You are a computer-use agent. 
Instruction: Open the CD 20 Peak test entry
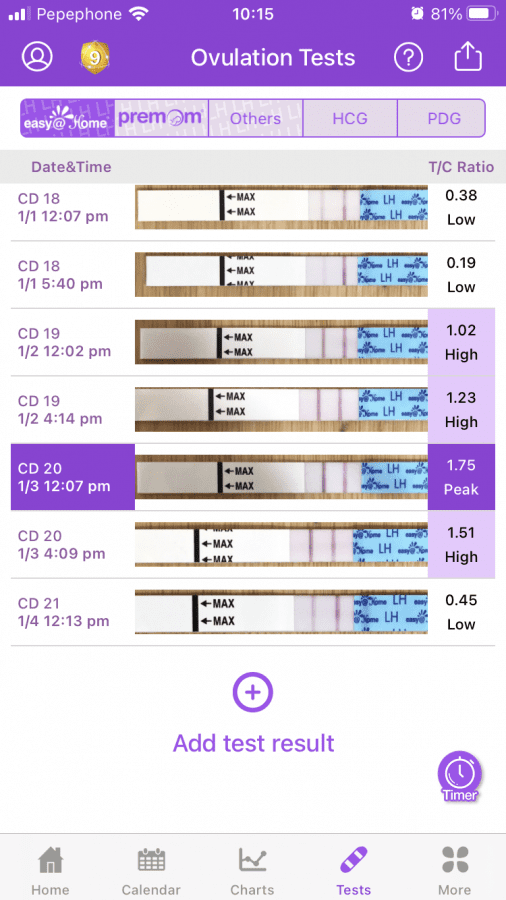click(252, 477)
